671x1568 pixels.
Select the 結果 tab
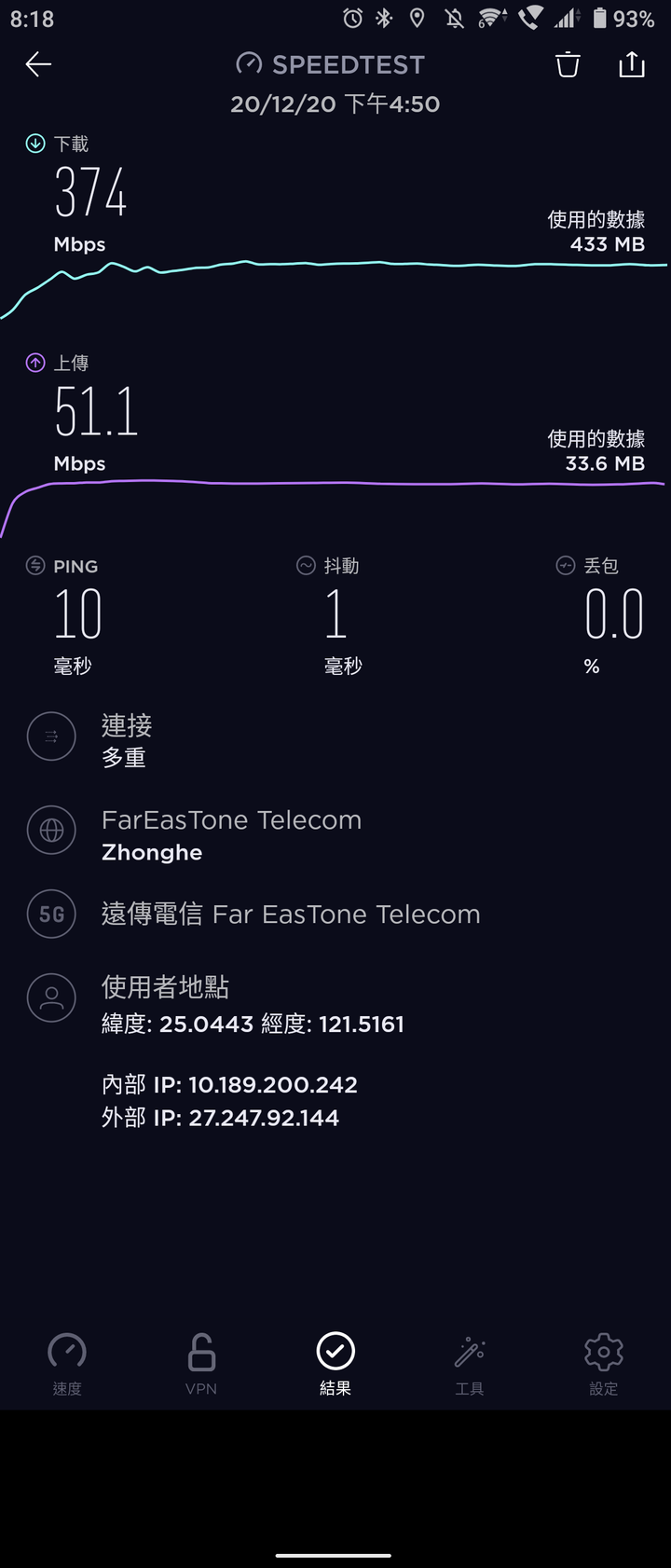335,1363
